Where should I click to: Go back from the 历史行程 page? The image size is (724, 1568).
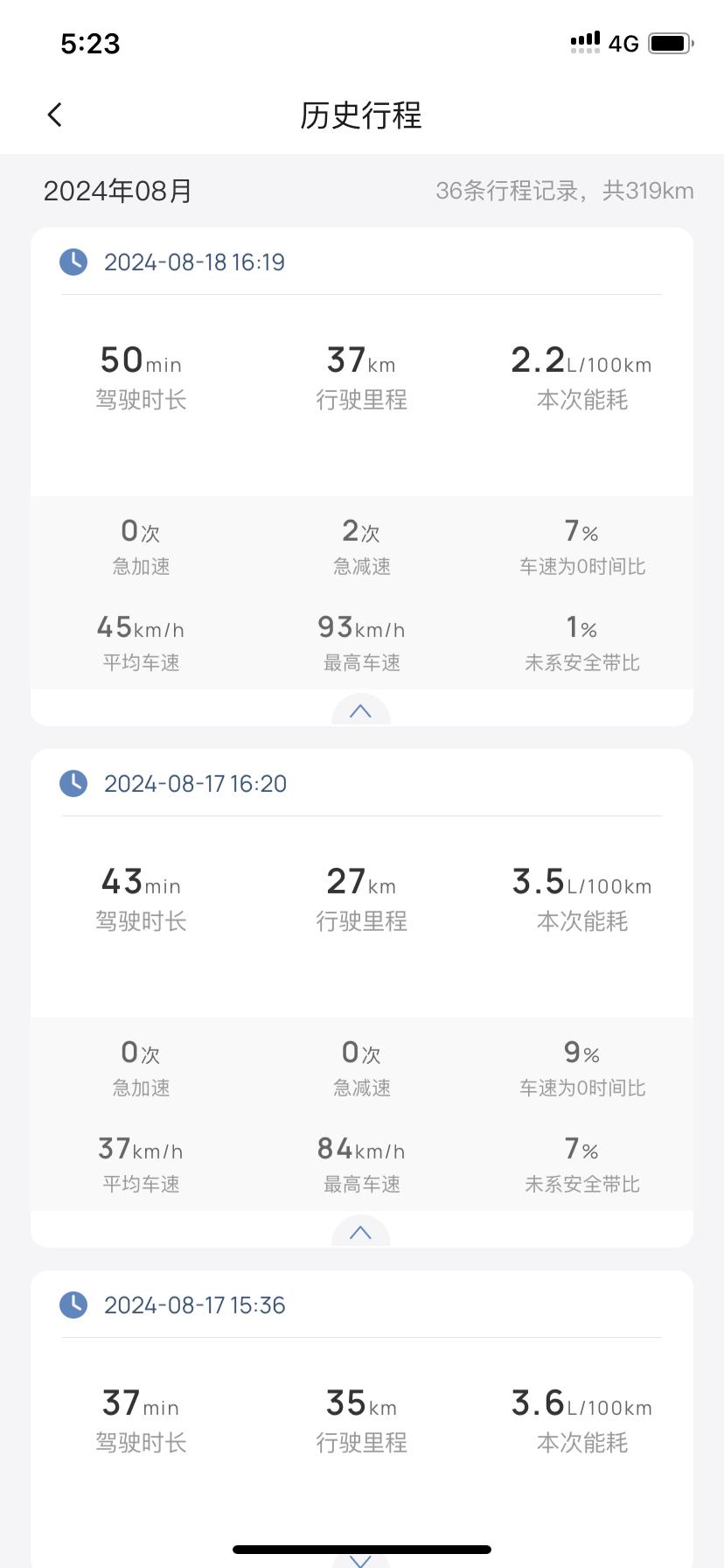pyautogui.click(x=55, y=115)
